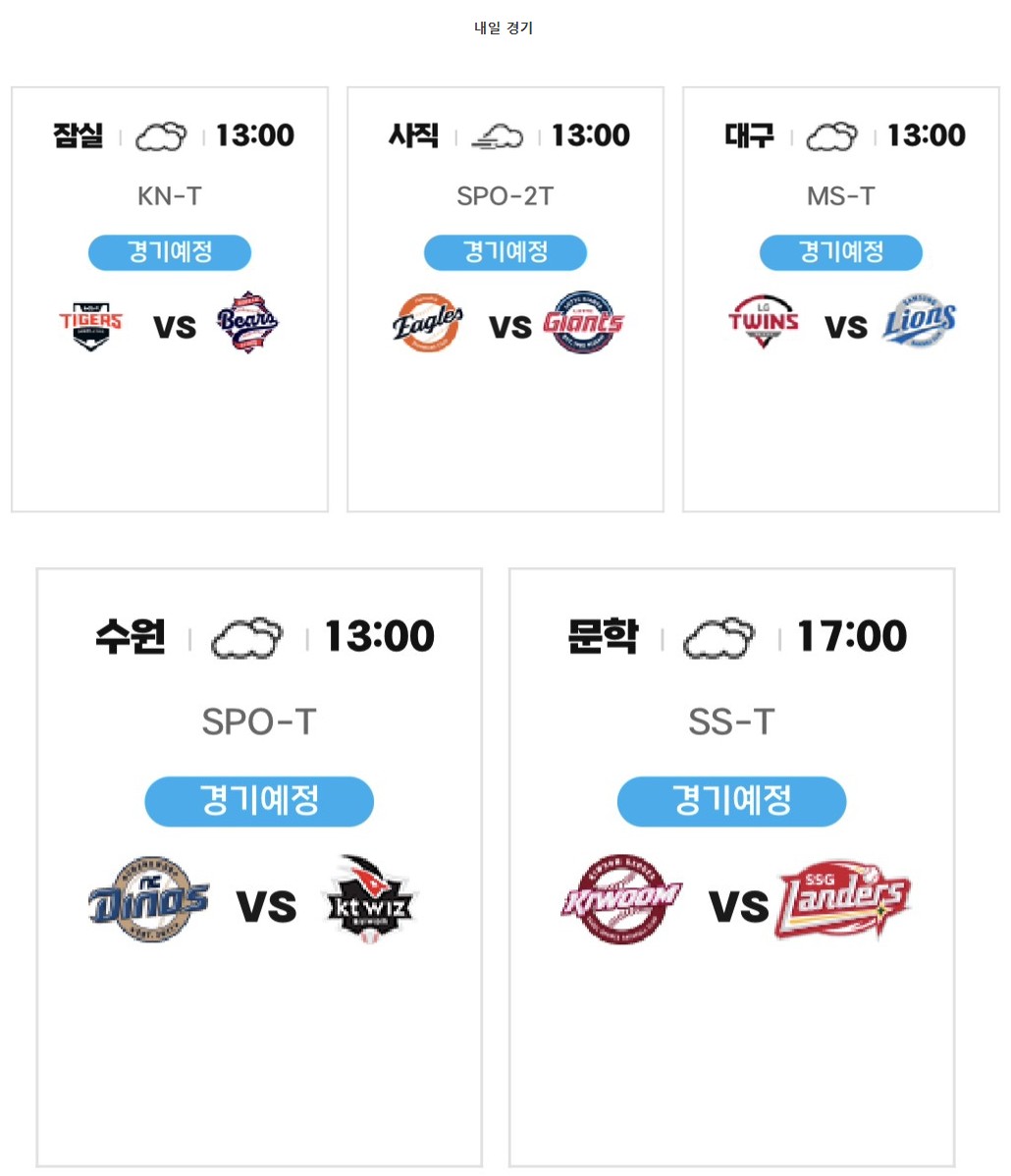Open the Kiwoom vs Landers game card
This screenshot has height=1176, width=1011.
[x=731, y=866]
